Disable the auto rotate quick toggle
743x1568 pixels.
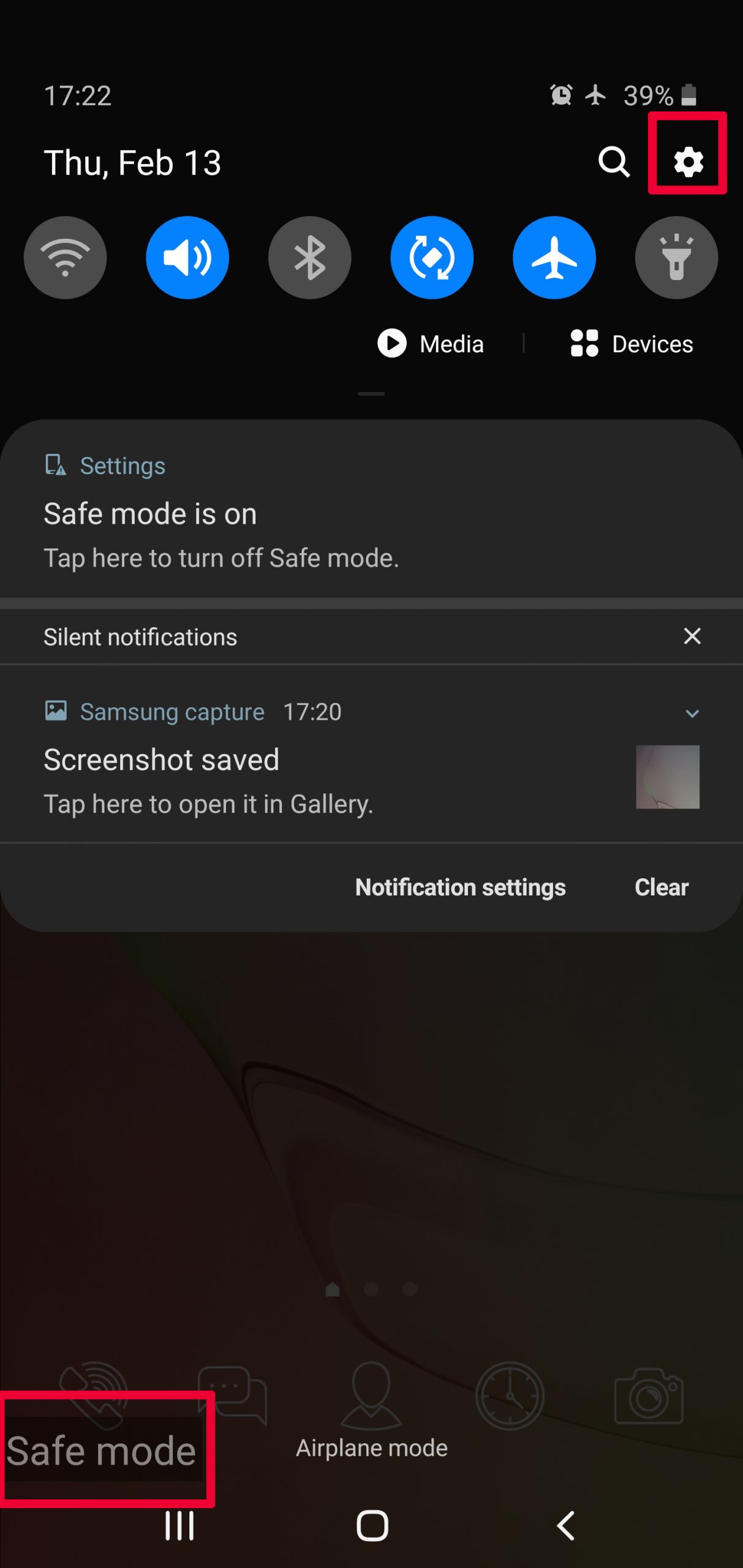pos(432,257)
